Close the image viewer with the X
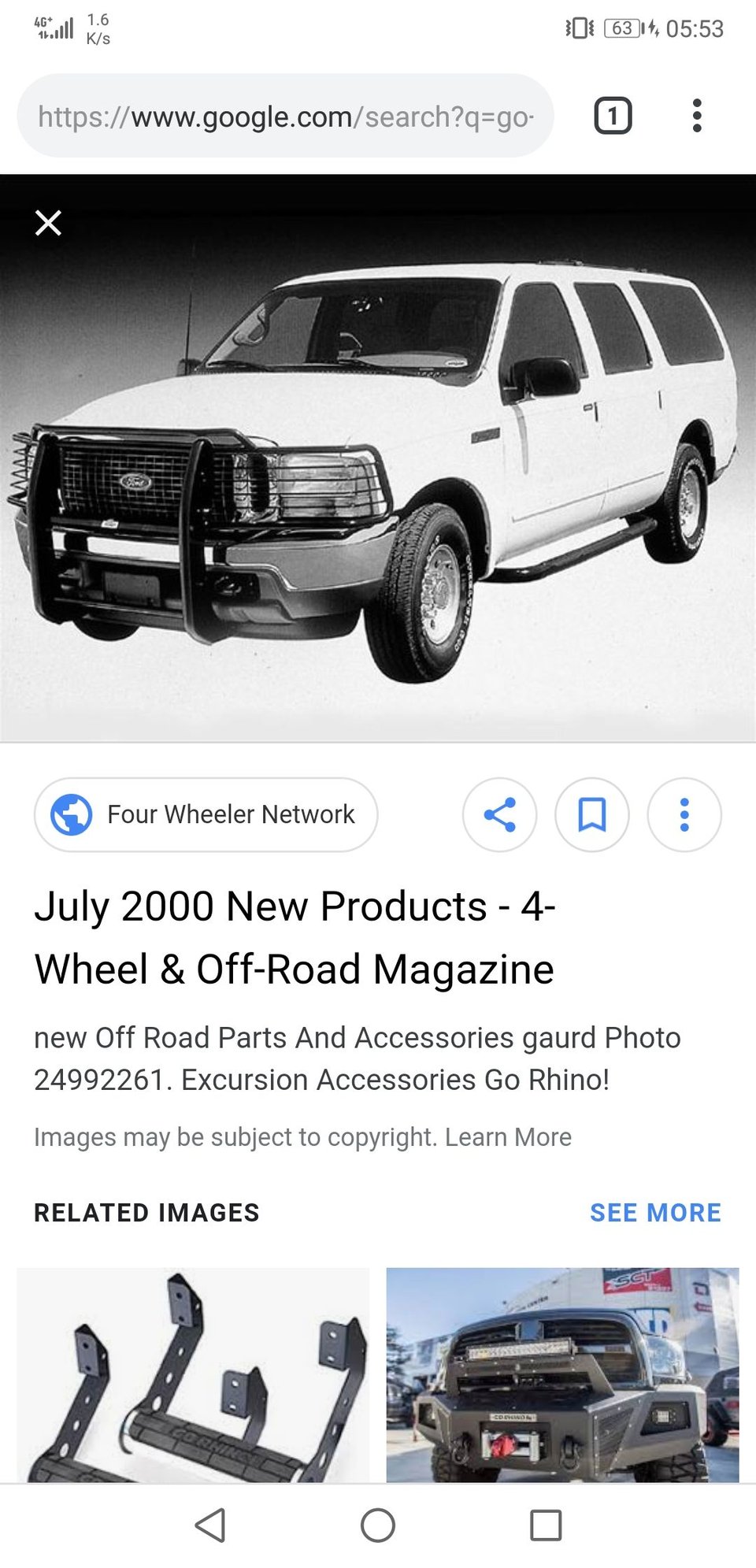Image resolution: width=756 pixels, height=1568 pixels. 49,223
